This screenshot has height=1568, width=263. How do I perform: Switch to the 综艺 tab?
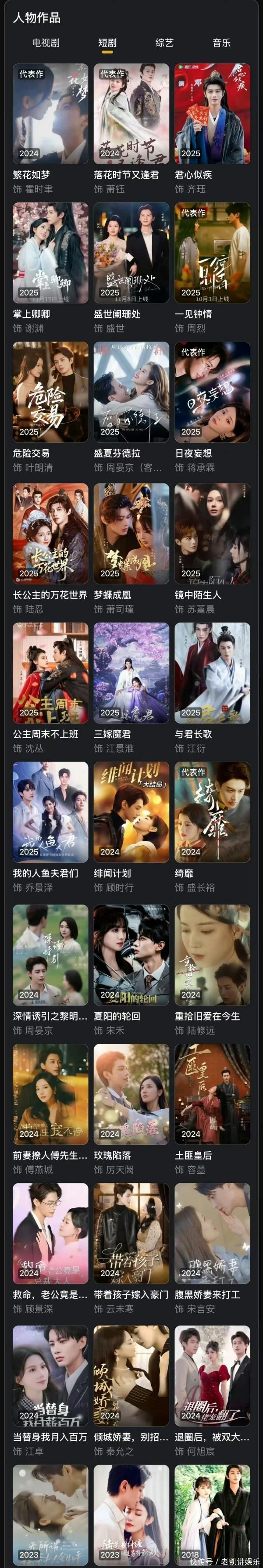[x=164, y=43]
